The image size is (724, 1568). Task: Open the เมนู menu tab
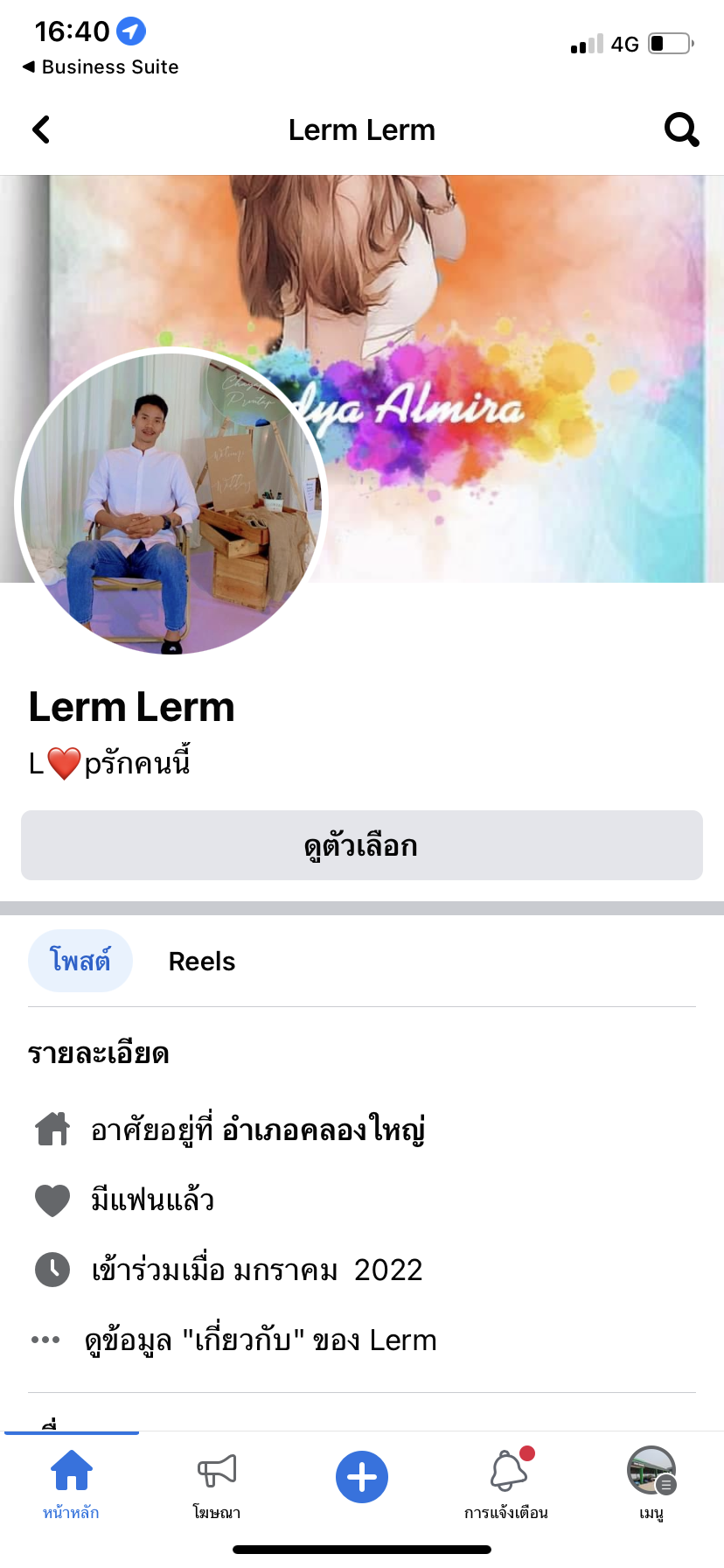click(x=651, y=1480)
